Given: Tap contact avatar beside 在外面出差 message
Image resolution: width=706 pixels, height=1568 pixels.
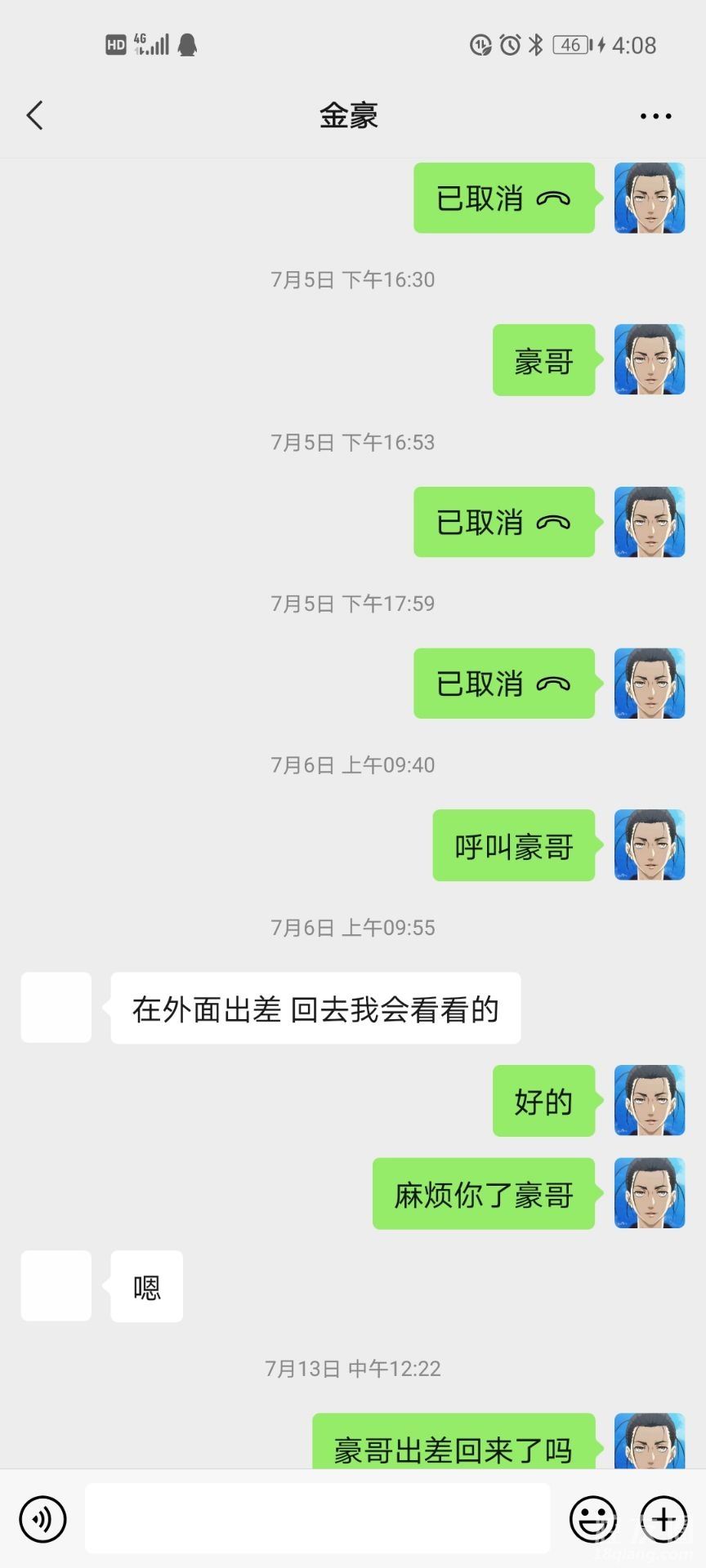Looking at the screenshot, I should [x=56, y=1007].
